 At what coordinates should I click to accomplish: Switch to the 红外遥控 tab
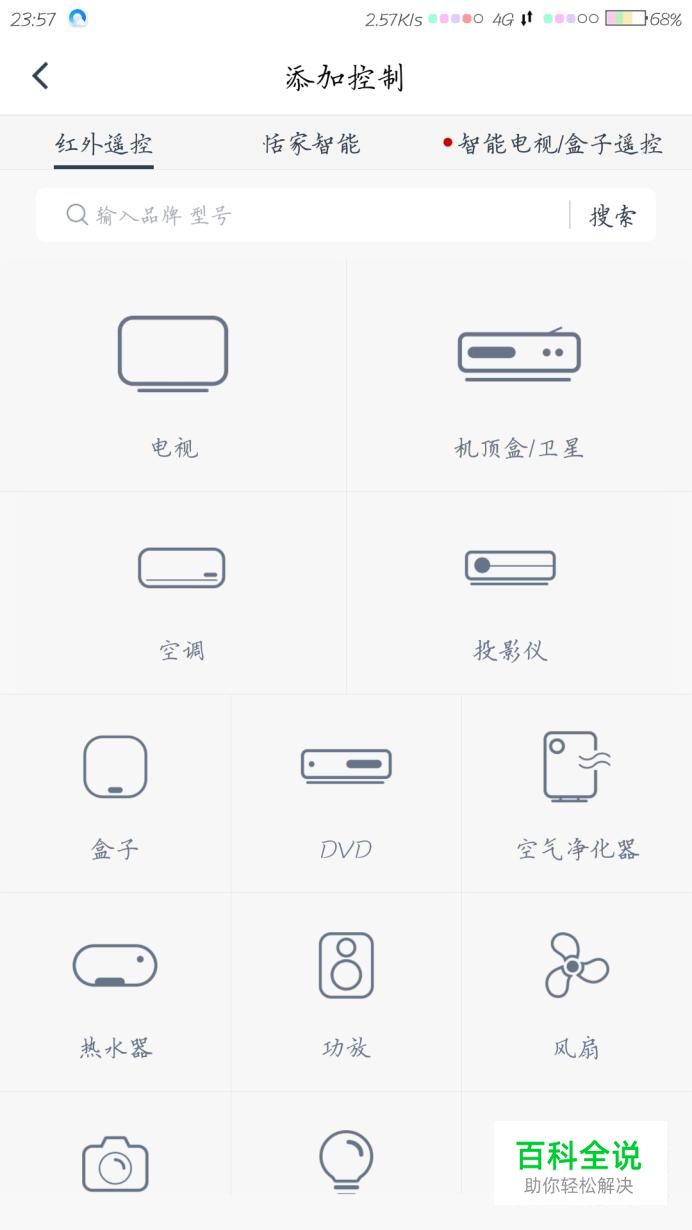click(x=104, y=144)
